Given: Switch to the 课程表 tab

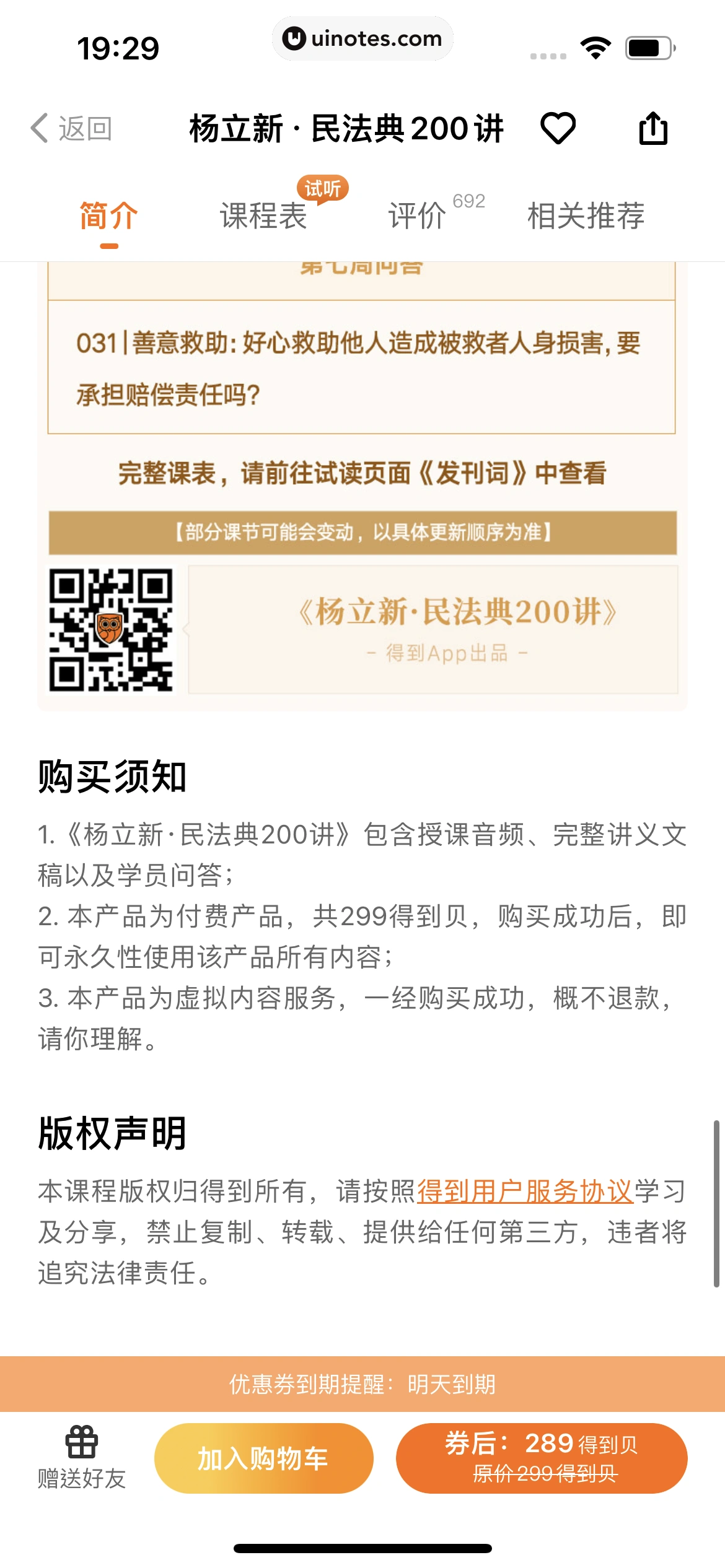Looking at the screenshot, I should (263, 217).
